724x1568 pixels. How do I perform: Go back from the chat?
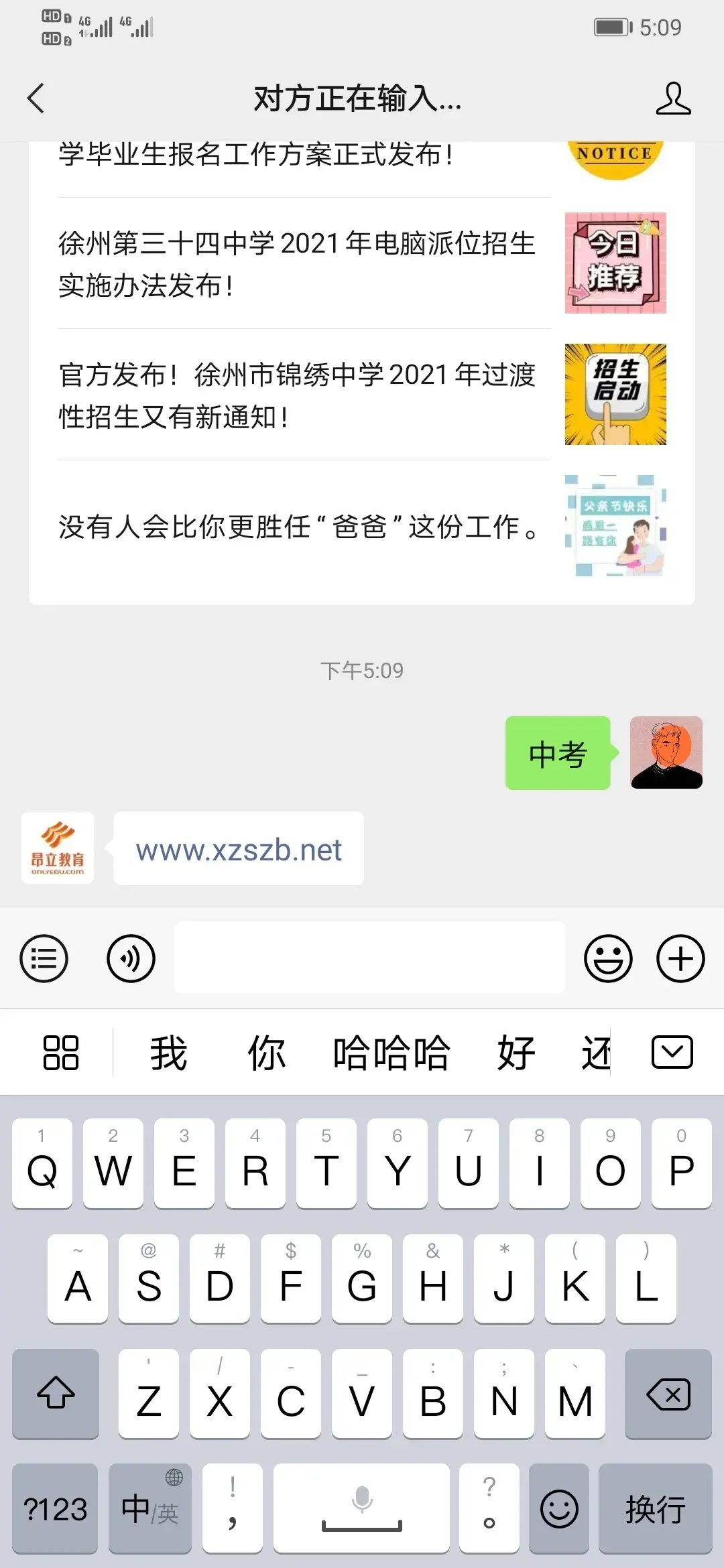click(36, 99)
